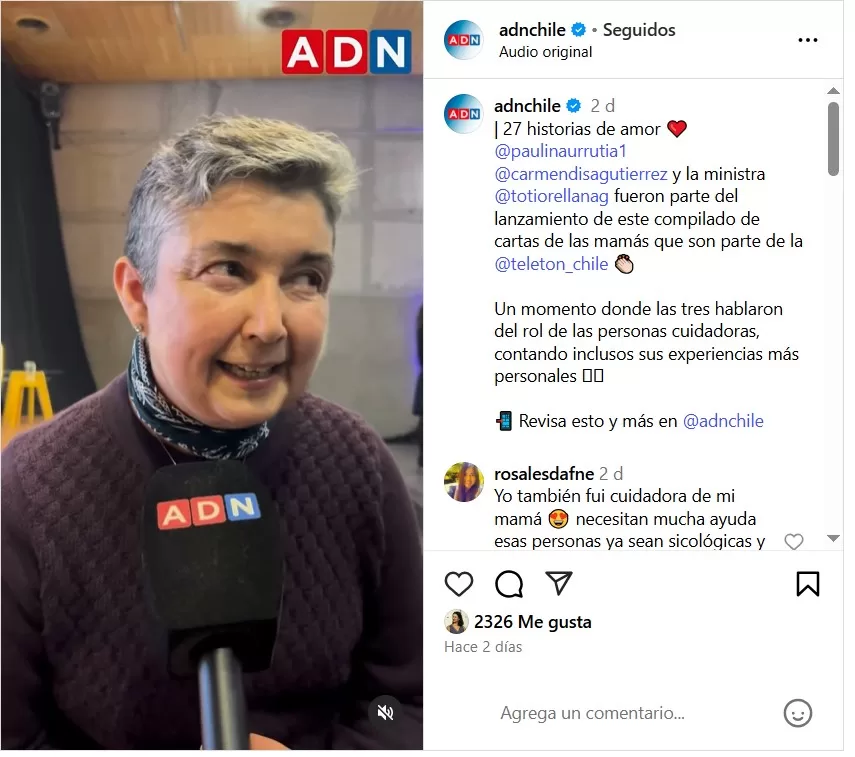The height and width of the screenshot is (757, 855).
Task: Unmute the video sound
Action: (x=385, y=712)
